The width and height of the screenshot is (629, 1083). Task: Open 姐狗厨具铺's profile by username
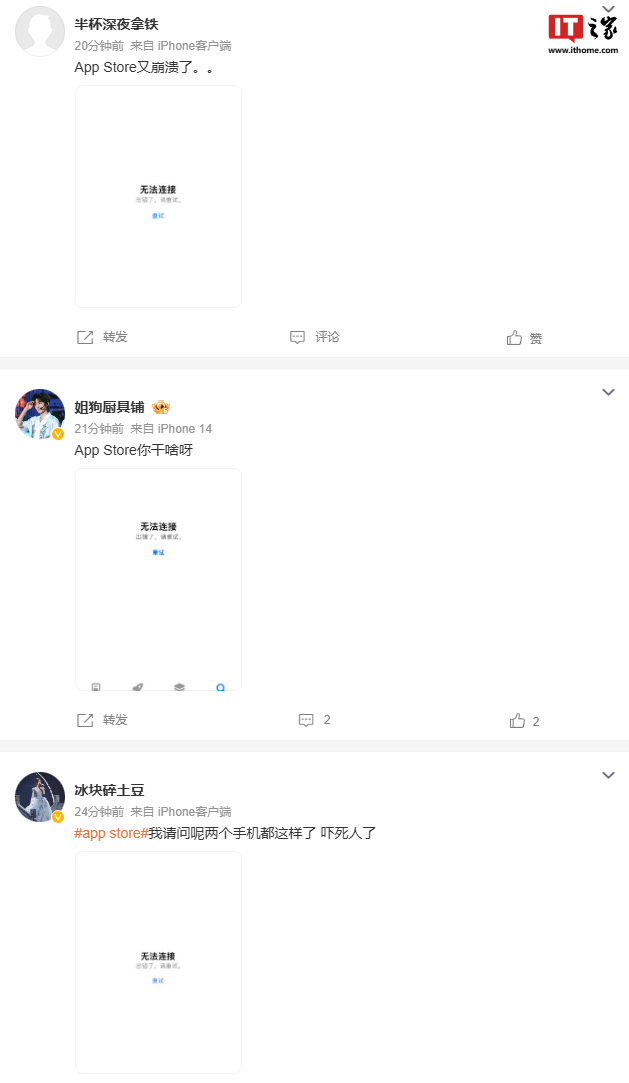(x=110, y=407)
